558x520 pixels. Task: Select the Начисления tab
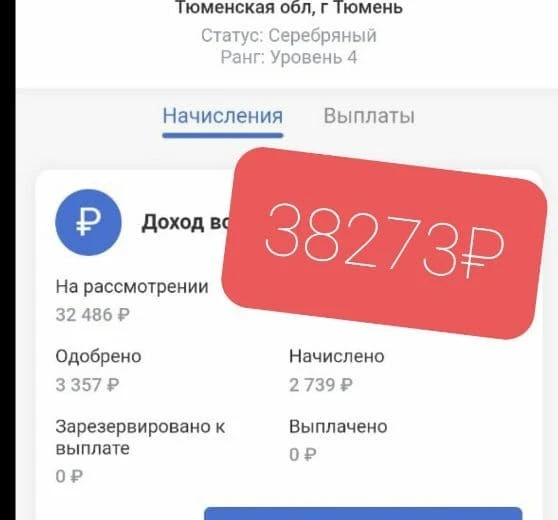223,116
